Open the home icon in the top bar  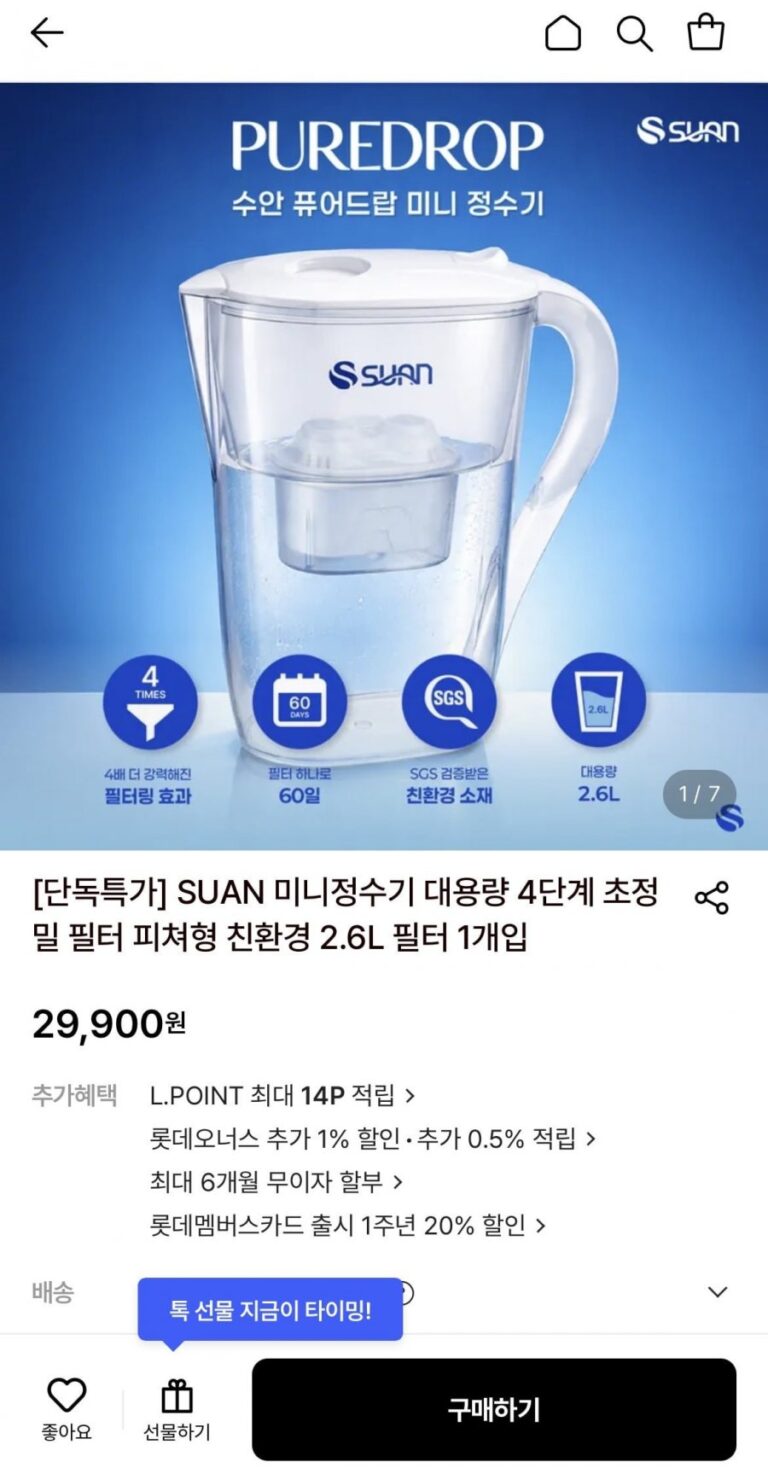[x=563, y=33]
